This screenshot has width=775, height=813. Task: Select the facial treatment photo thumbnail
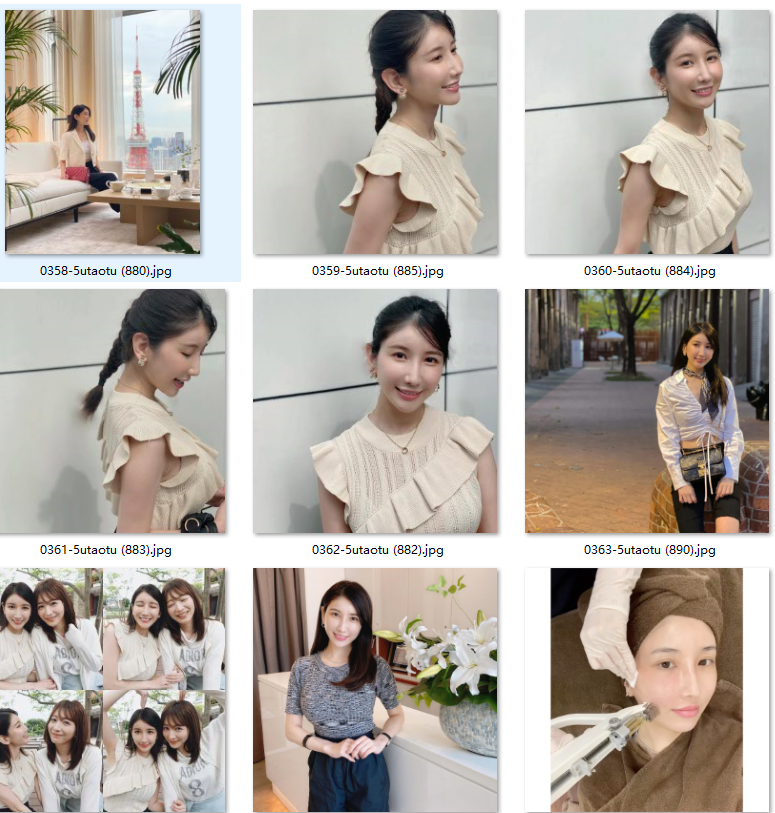pos(647,690)
